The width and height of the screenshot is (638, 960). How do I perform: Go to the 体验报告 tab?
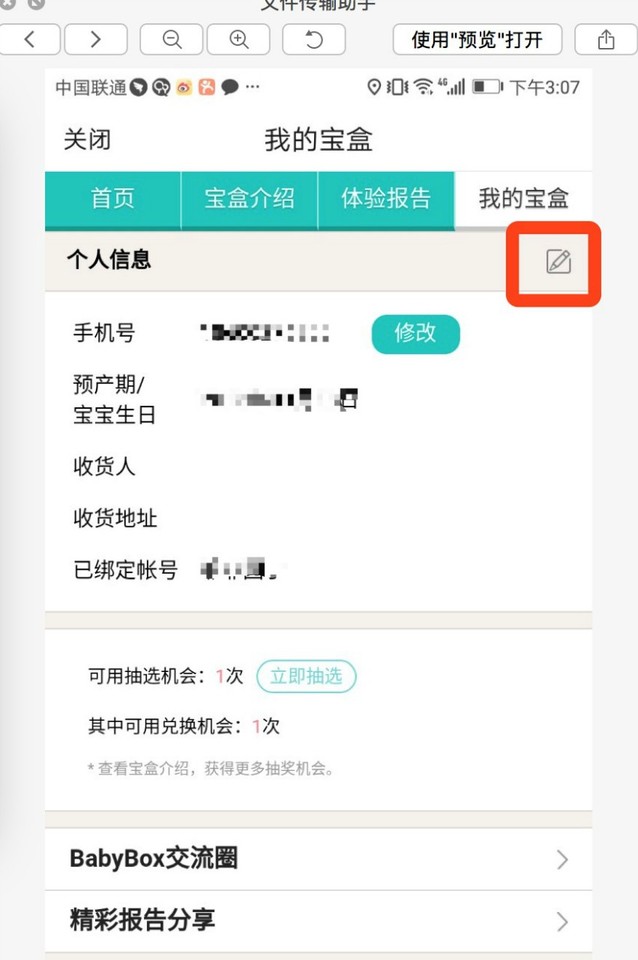click(386, 198)
